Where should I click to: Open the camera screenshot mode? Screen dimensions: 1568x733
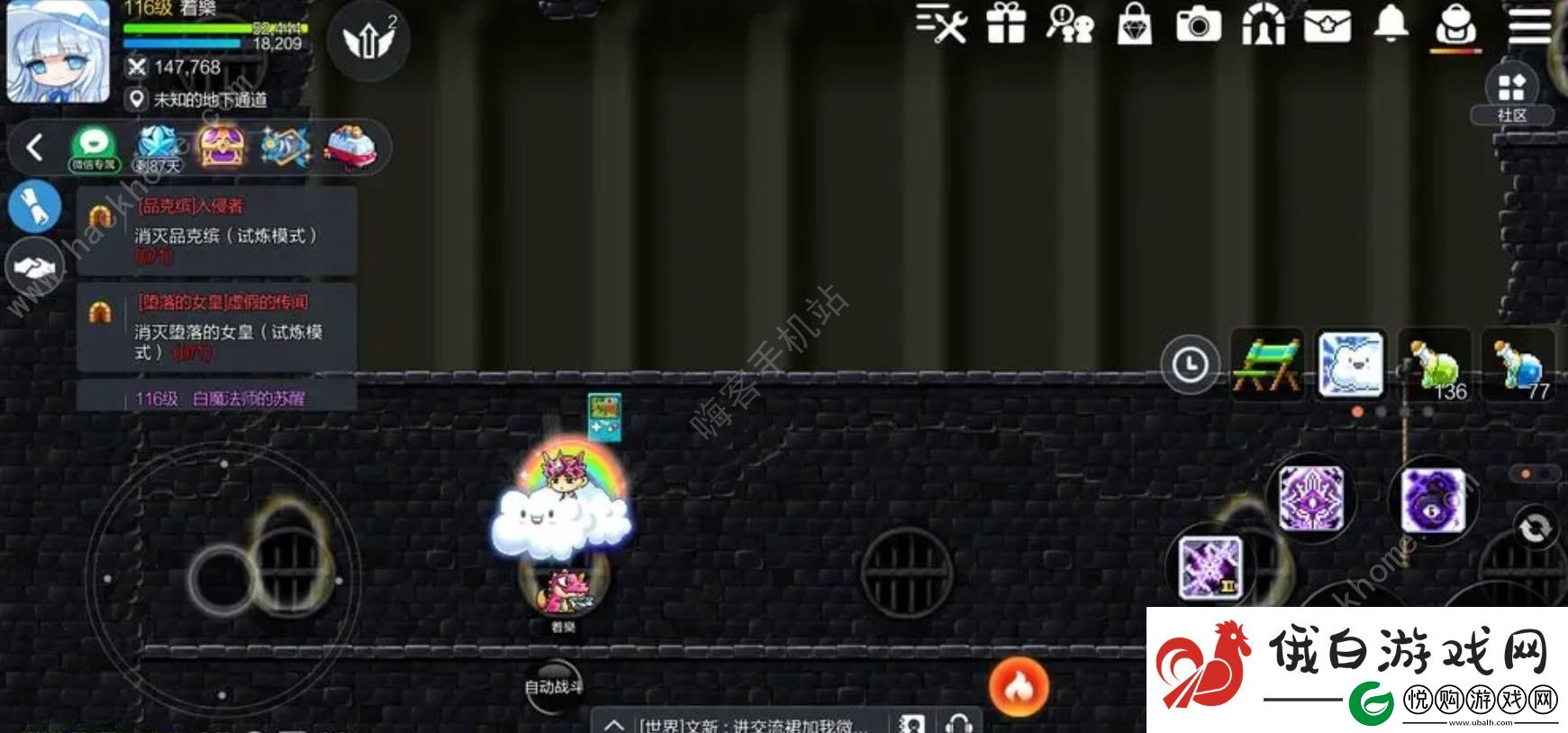point(1198,24)
